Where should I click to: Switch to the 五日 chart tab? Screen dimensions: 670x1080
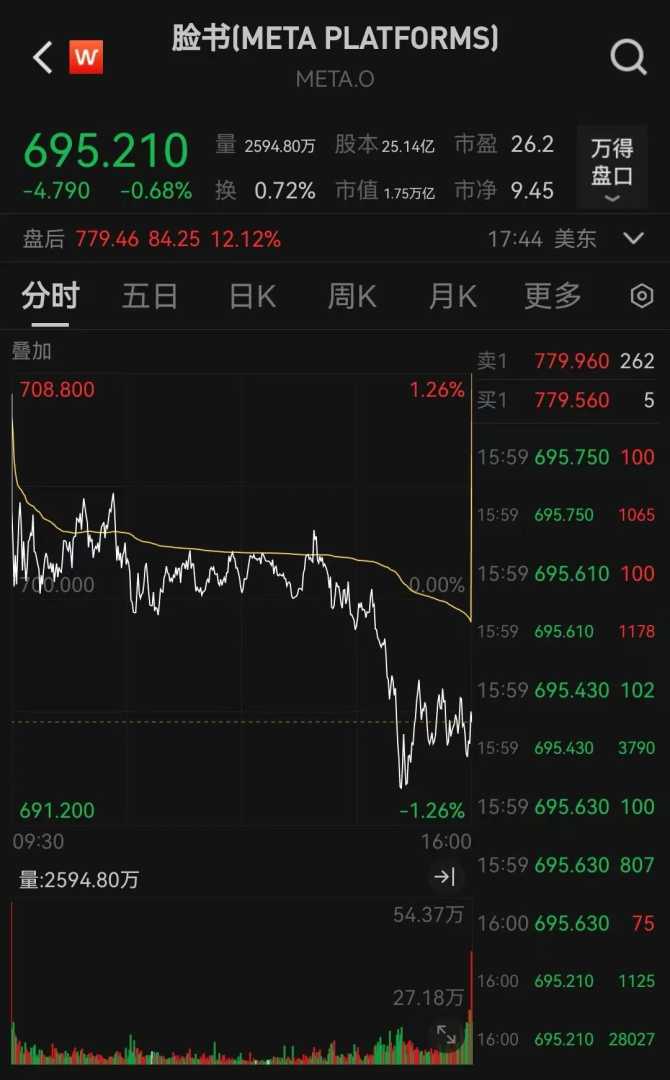pyautogui.click(x=150, y=296)
